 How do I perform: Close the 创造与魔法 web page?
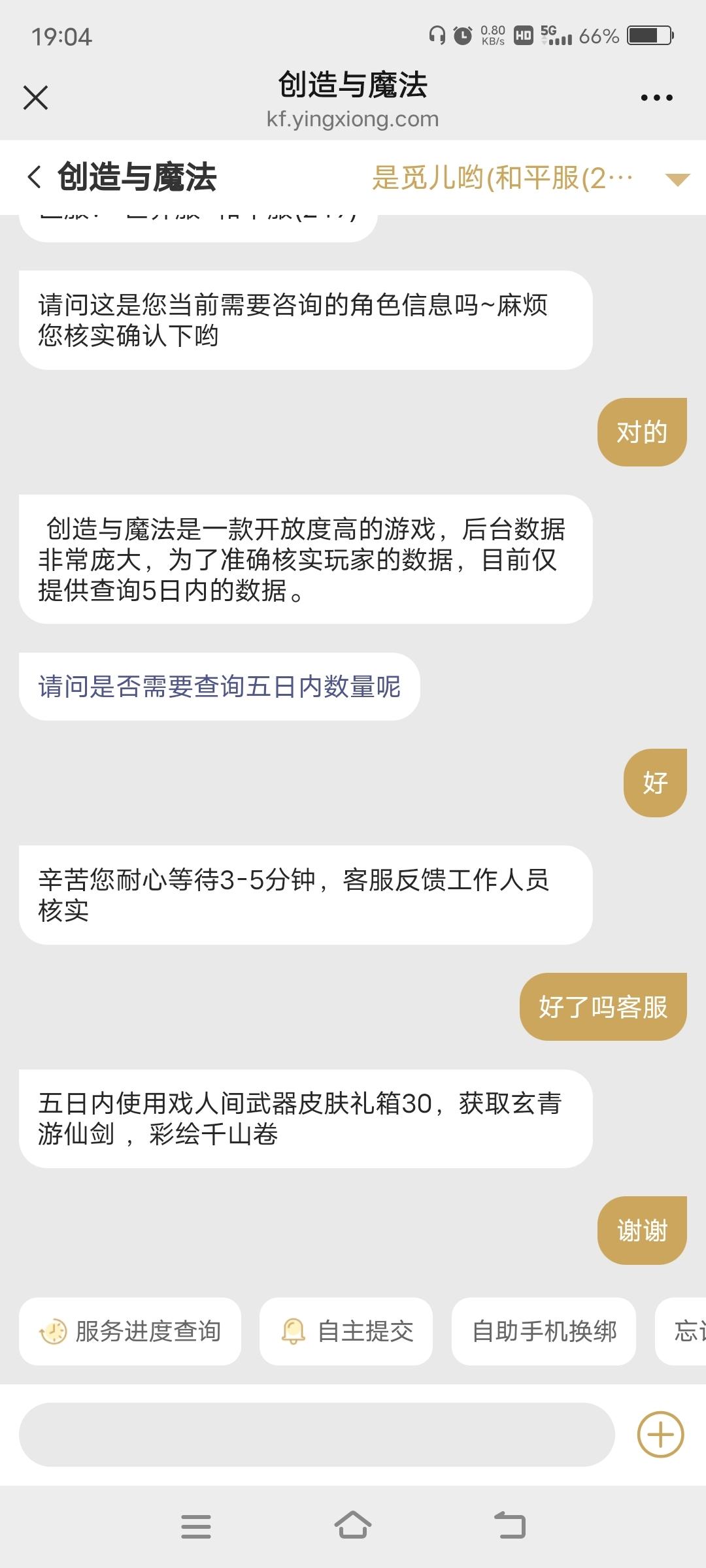[35, 98]
